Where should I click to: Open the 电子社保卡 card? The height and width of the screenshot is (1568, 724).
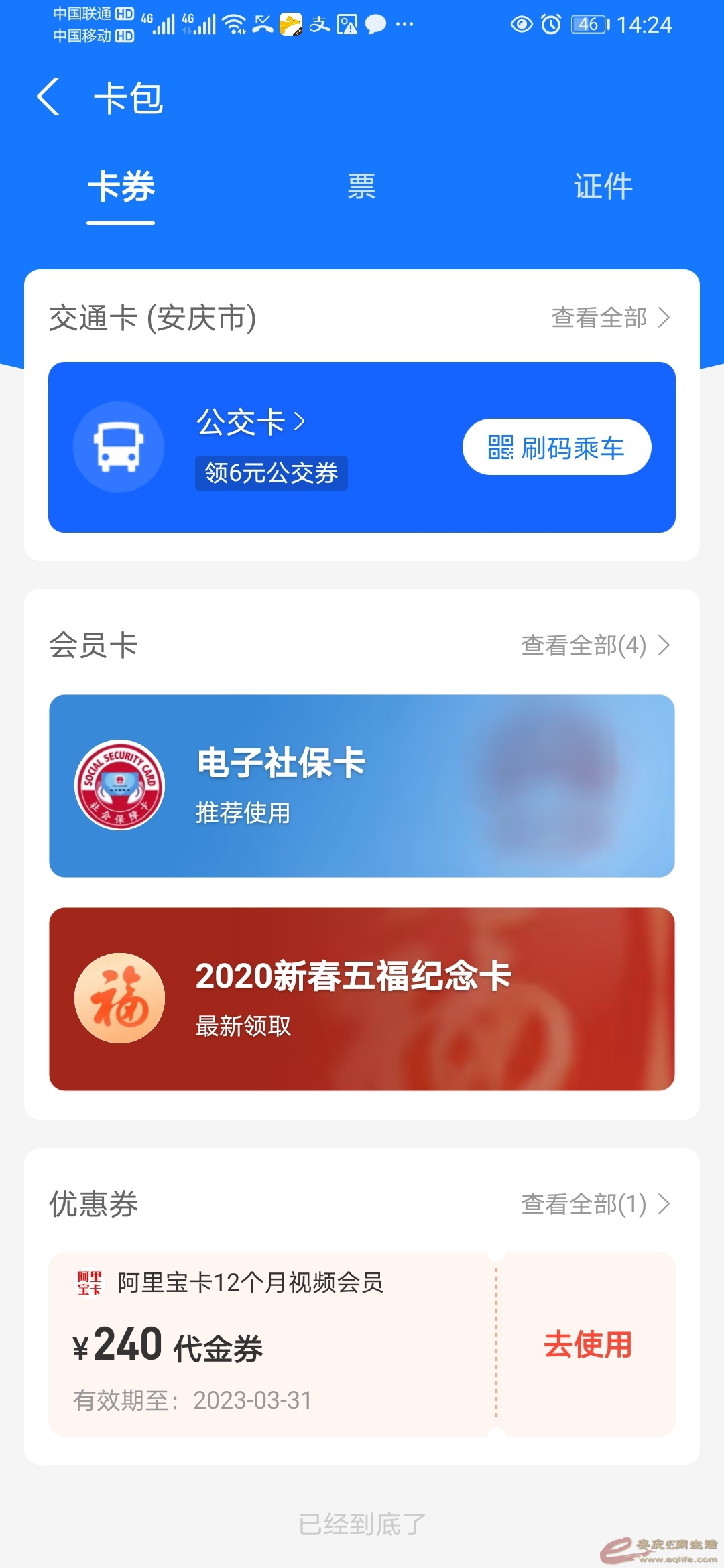362,785
